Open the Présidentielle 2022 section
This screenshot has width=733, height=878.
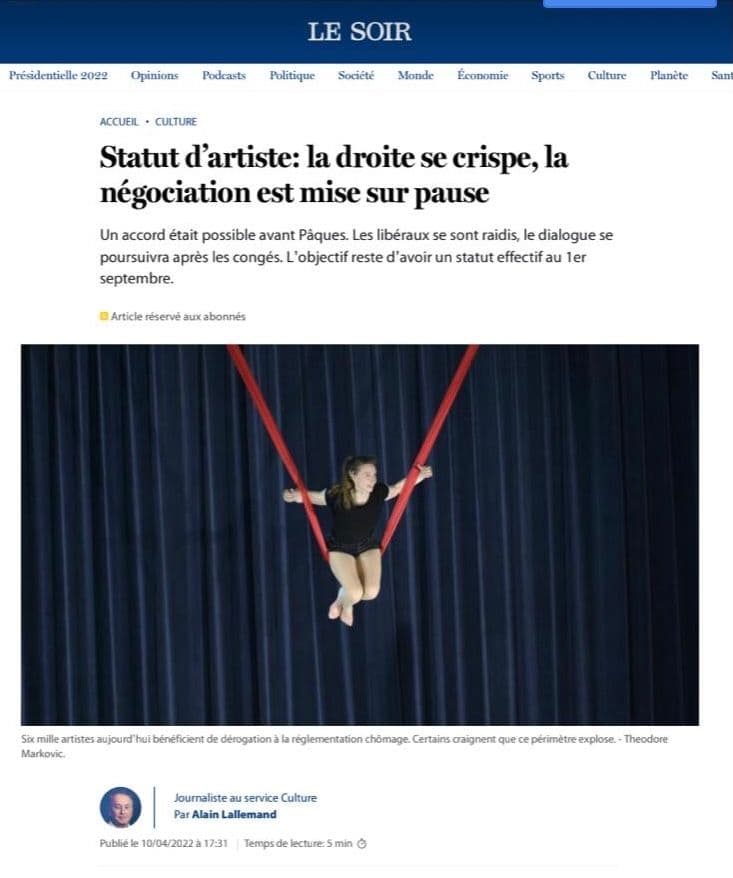[56, 76]
